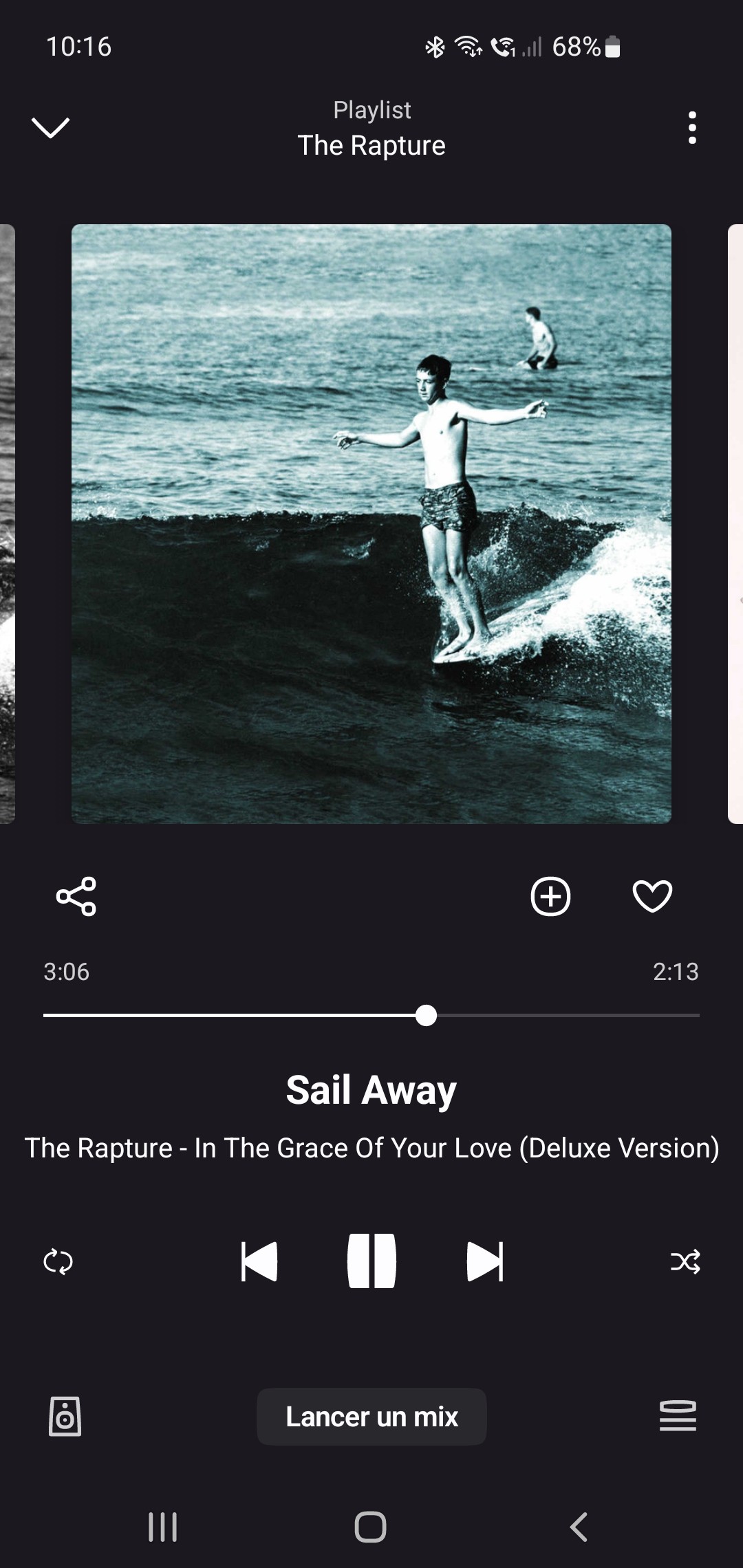Share the song Sail Away
Image resolution: width=743 pixels, height=1568 pixels.
tap(76, 896)
